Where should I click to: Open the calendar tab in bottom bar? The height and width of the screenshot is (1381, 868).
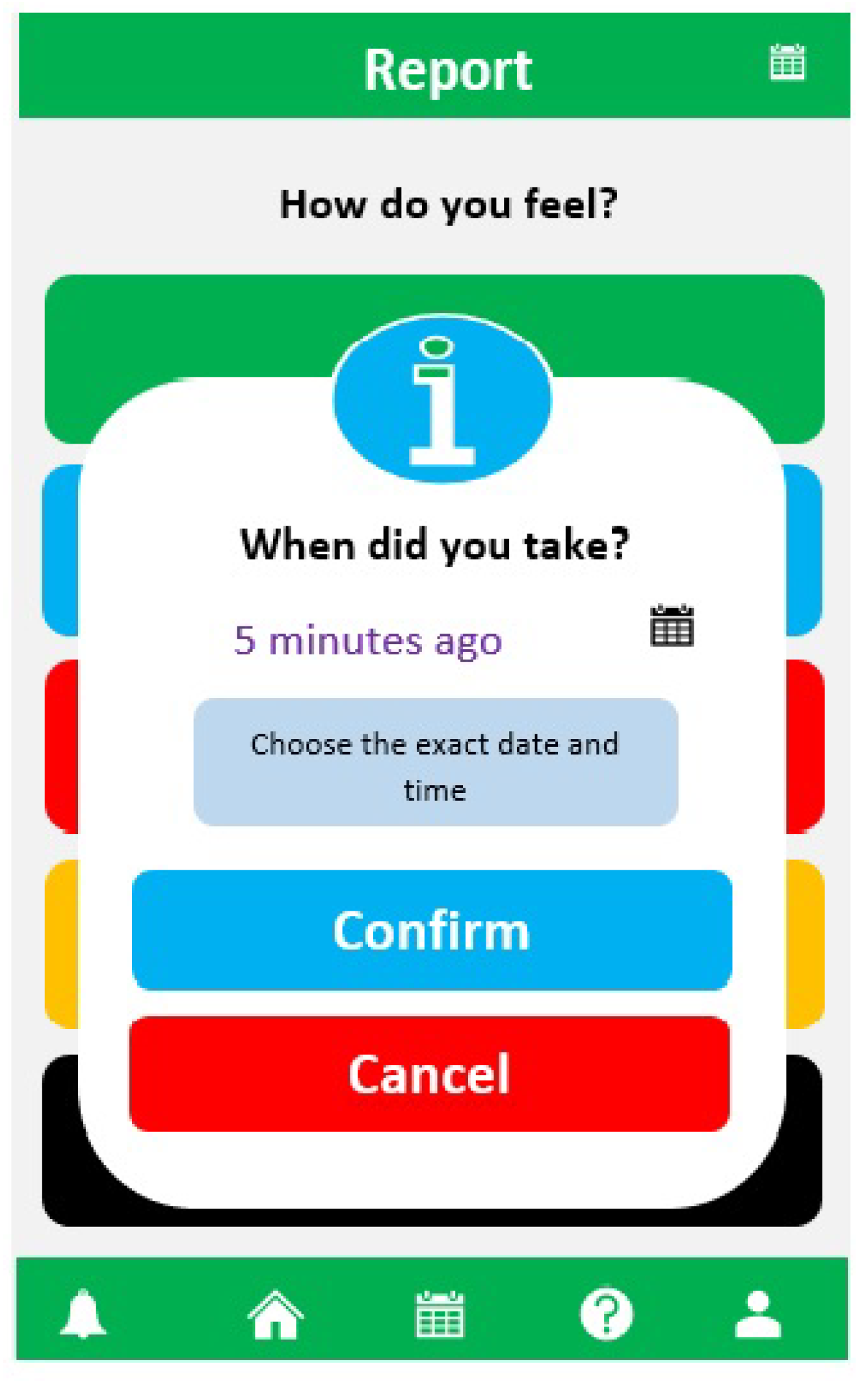coord(440,1314)
